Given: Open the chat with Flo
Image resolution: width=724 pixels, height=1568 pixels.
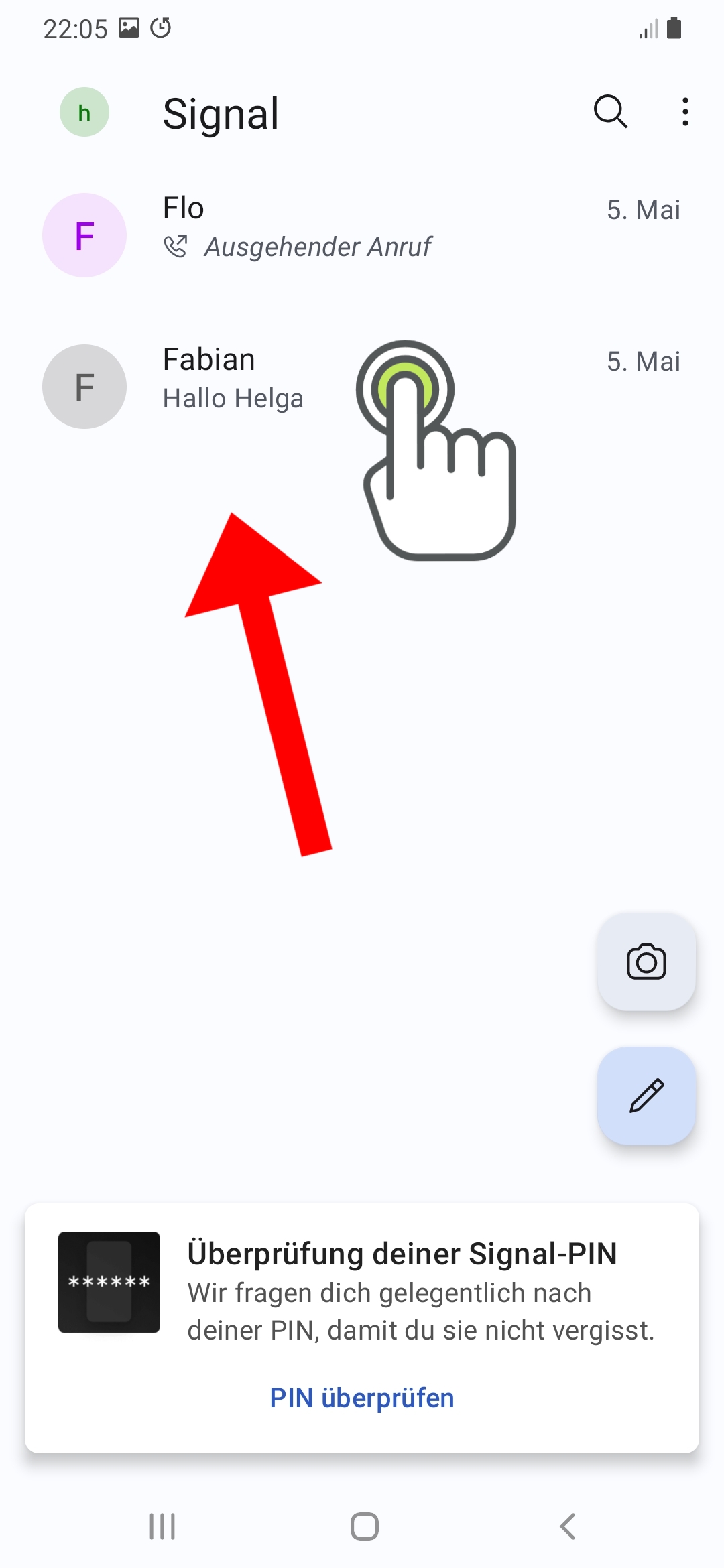Looking at the screenshot, I should coord(362,235).
